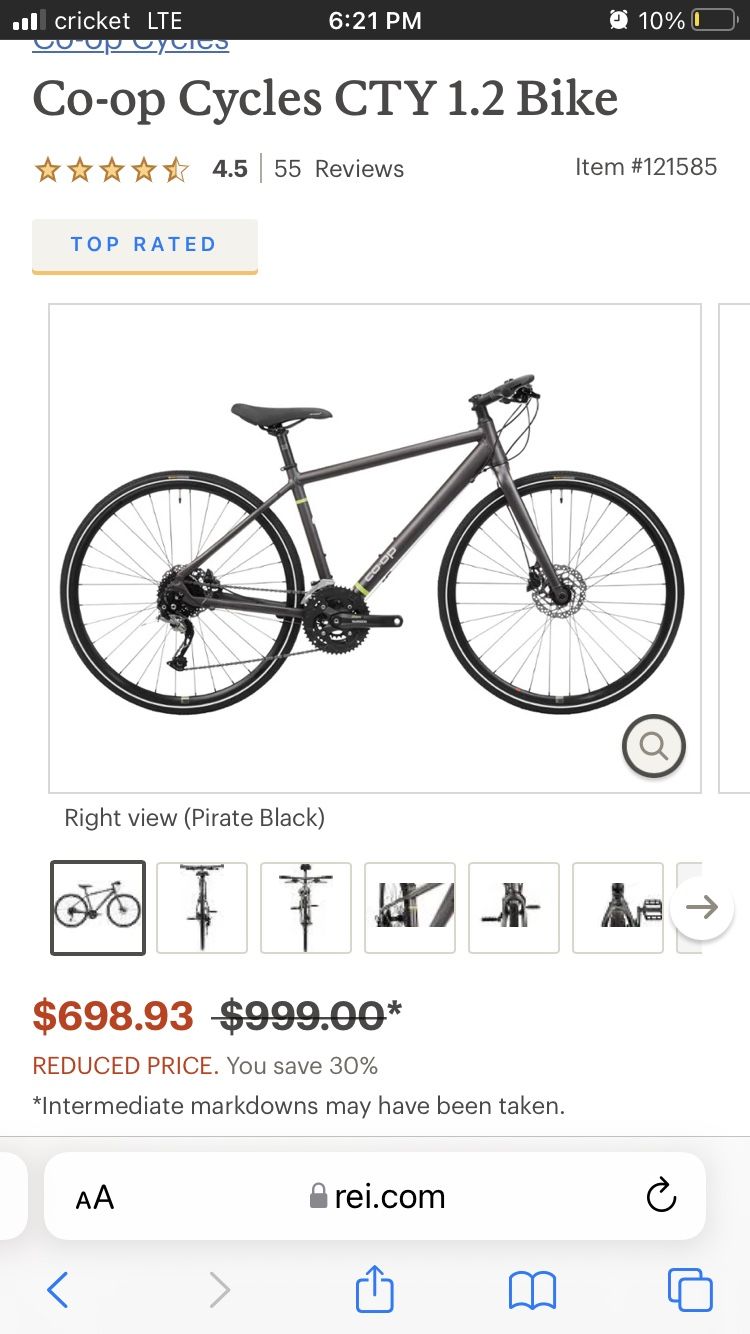Go back to the previous page
This screenshot has height=1334, width=750.
pyautogui.click(x=57, y=1290)
